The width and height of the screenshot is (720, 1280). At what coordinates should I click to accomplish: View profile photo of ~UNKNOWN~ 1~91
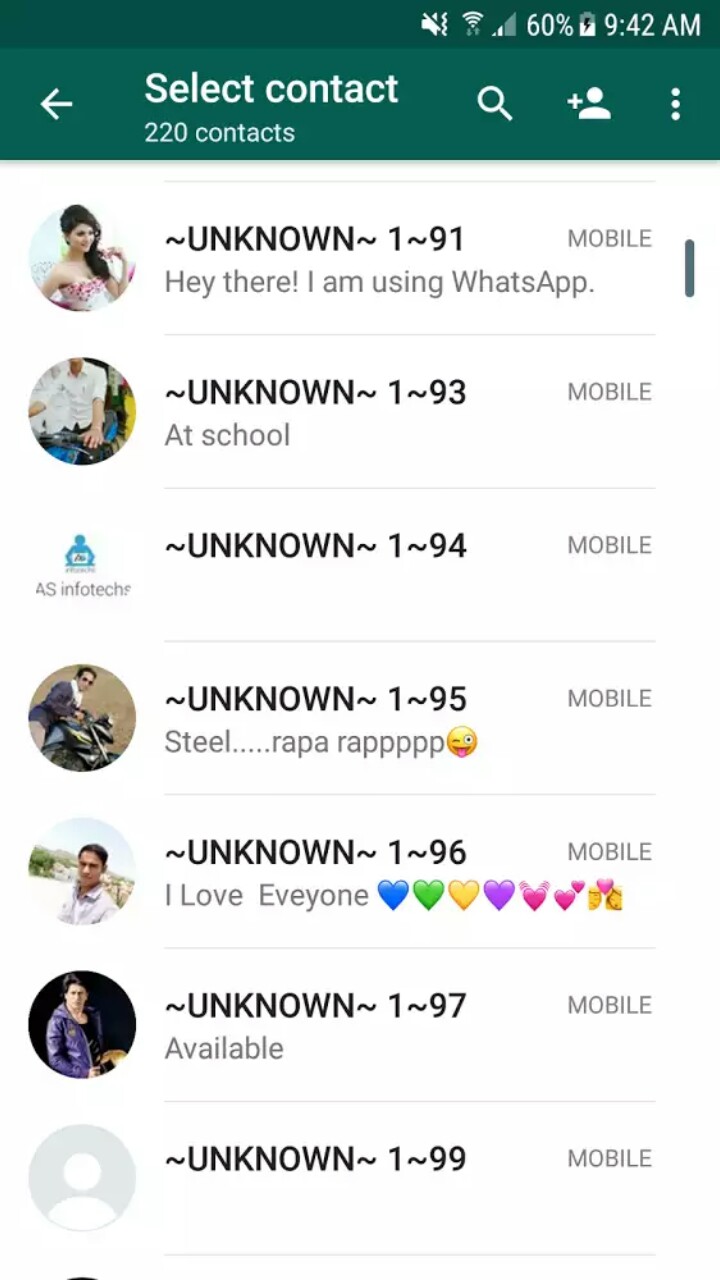pos(82,258)
